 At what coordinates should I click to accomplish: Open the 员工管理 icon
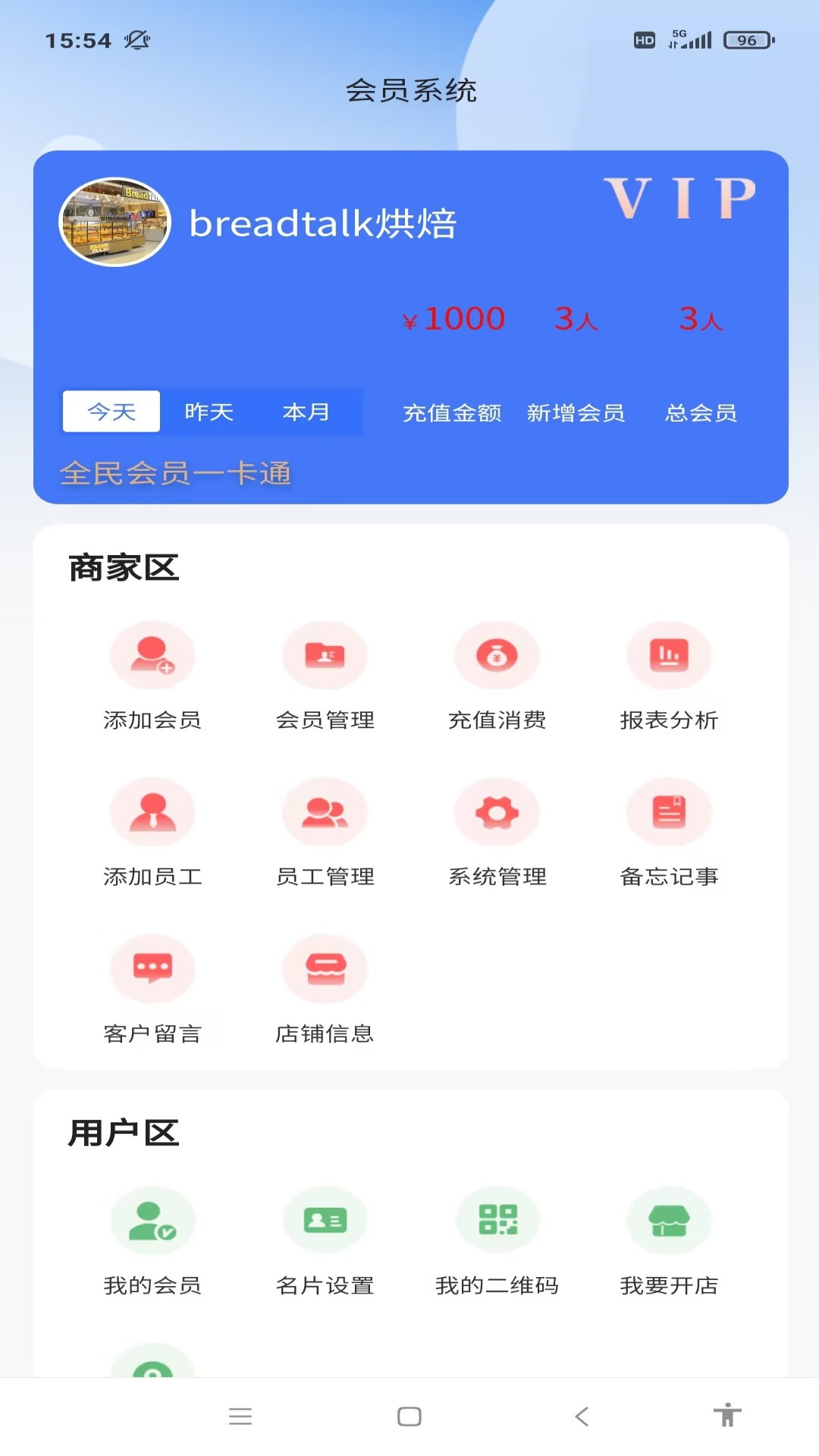(x=325, y=811)
